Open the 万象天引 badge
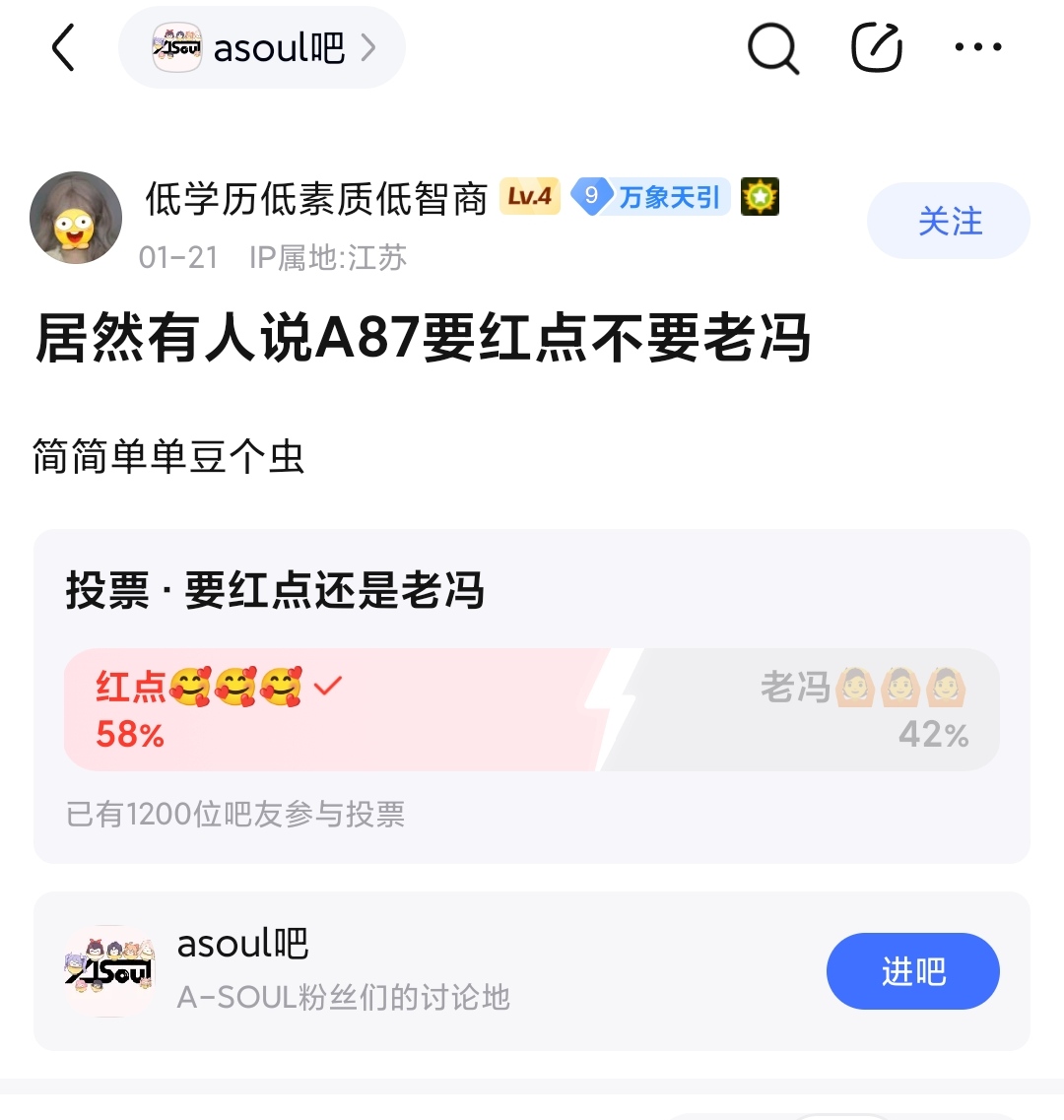 [x=652, y=197]
